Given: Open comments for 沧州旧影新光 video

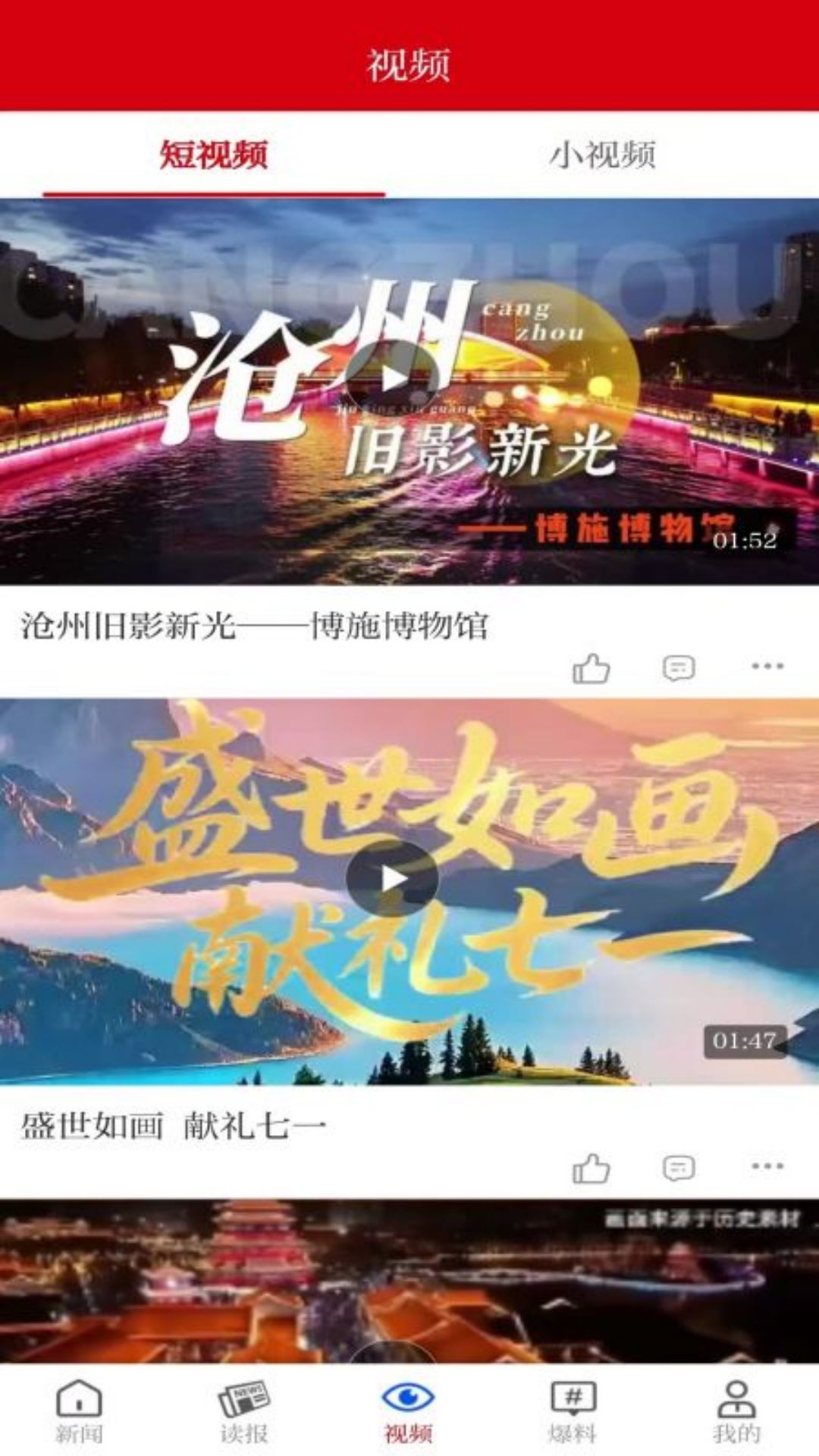Looking at the screenshot, I should pos(678,668).
